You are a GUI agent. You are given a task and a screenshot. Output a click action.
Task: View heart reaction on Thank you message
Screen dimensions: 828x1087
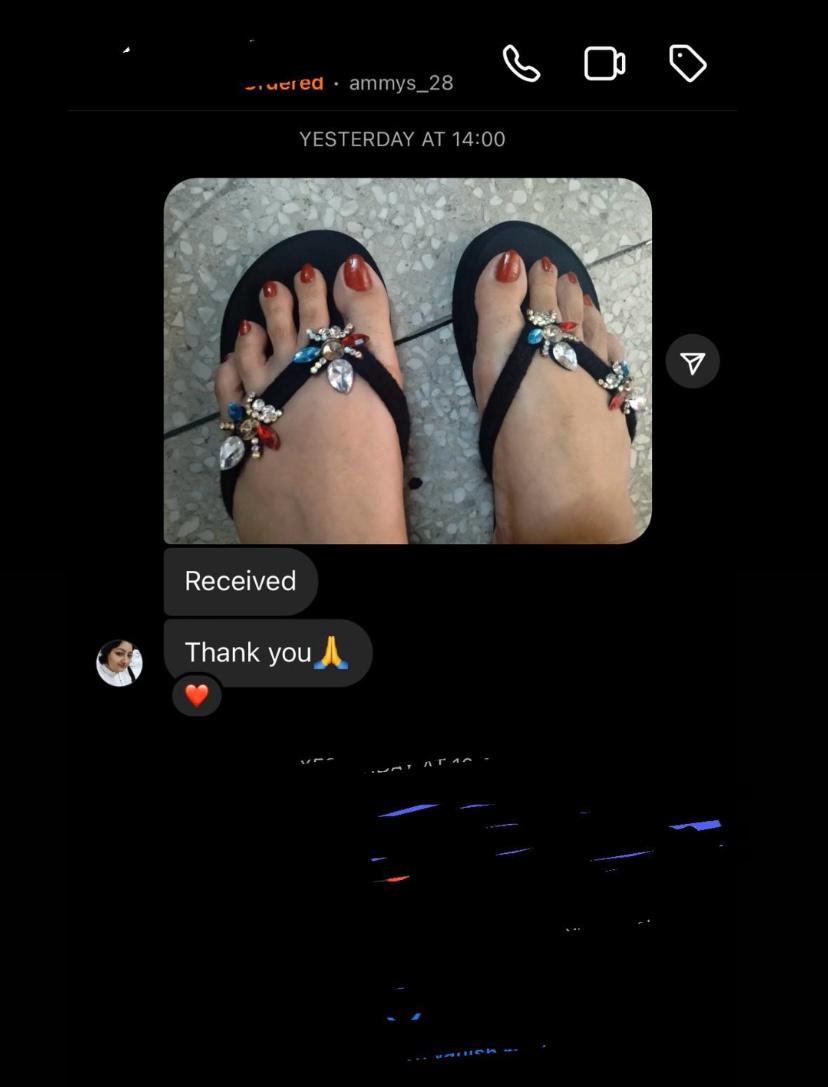(197, 696)
